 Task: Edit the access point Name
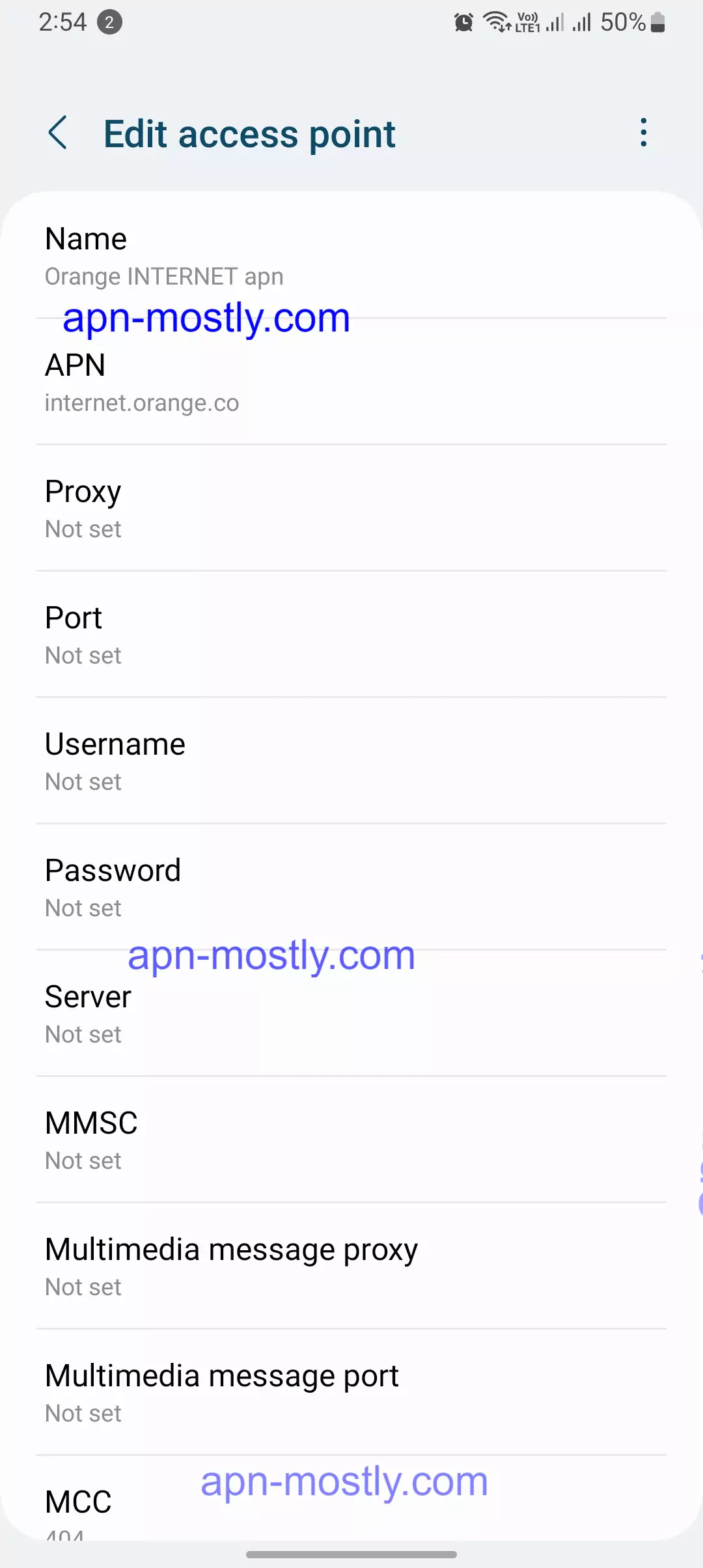[351, 257]
